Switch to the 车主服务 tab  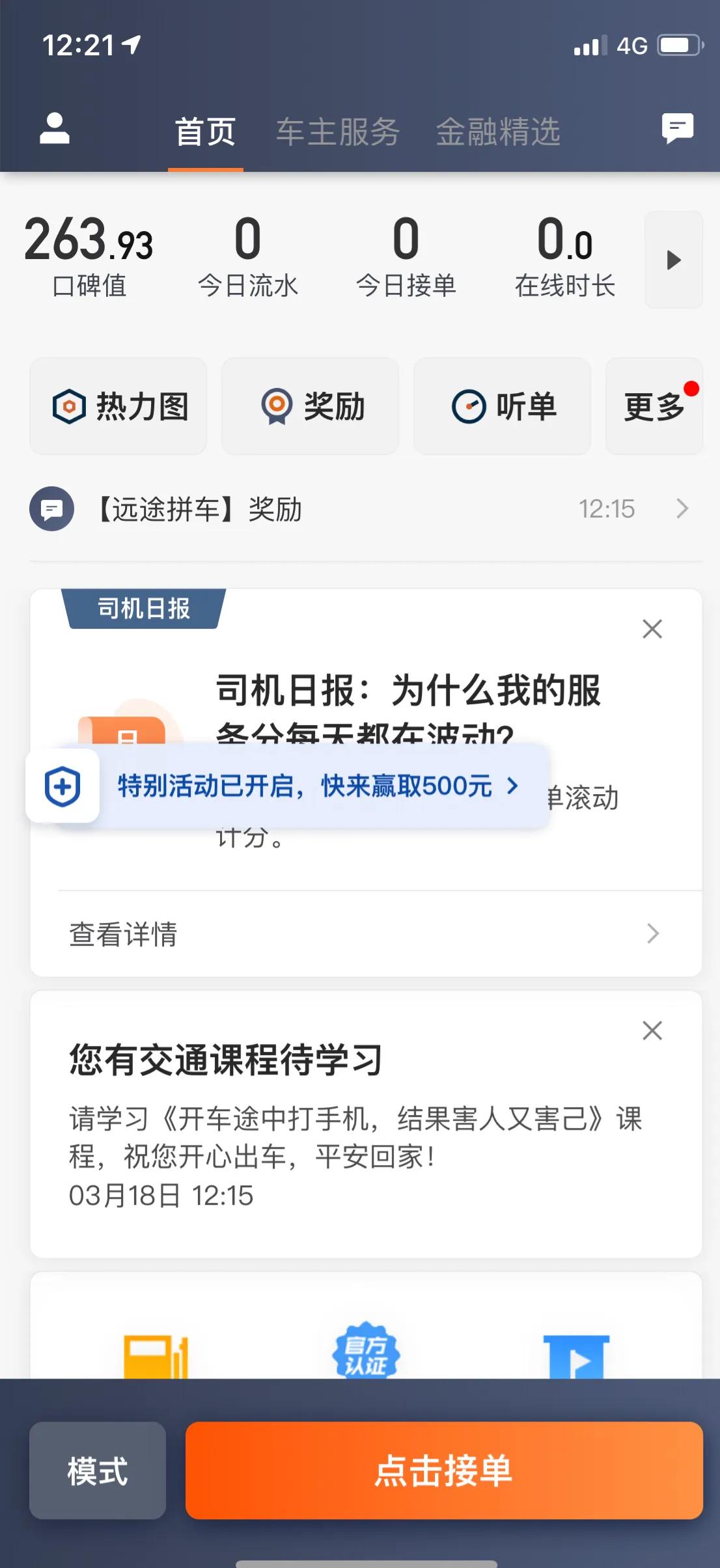tap(338, 132)
